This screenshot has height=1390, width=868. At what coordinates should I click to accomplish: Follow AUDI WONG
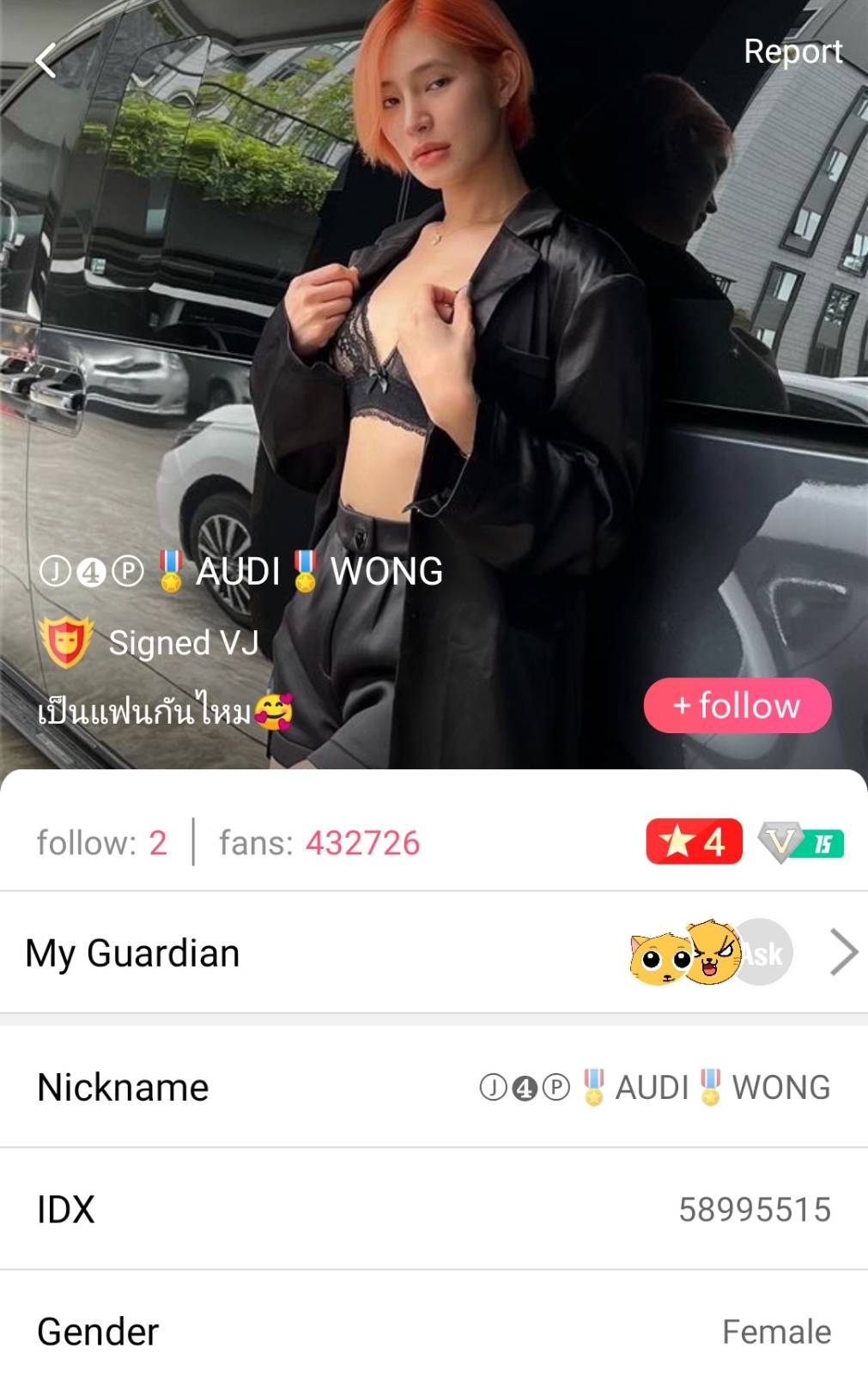[x=737, y=706]
